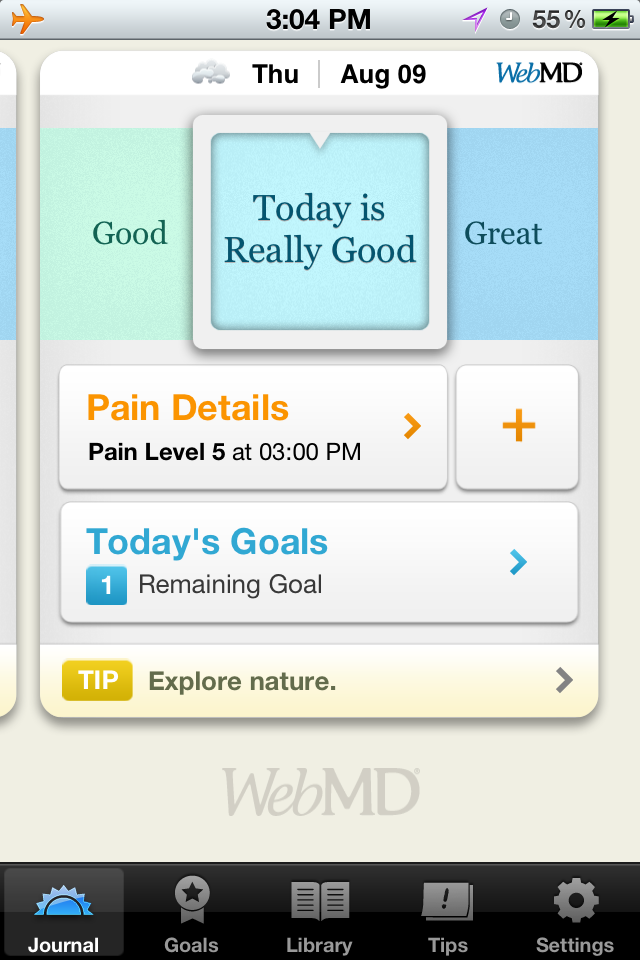The height and width of the screenshot is (960, 640).
Task: Switch to the Tips tab
Action: (447, 914)
